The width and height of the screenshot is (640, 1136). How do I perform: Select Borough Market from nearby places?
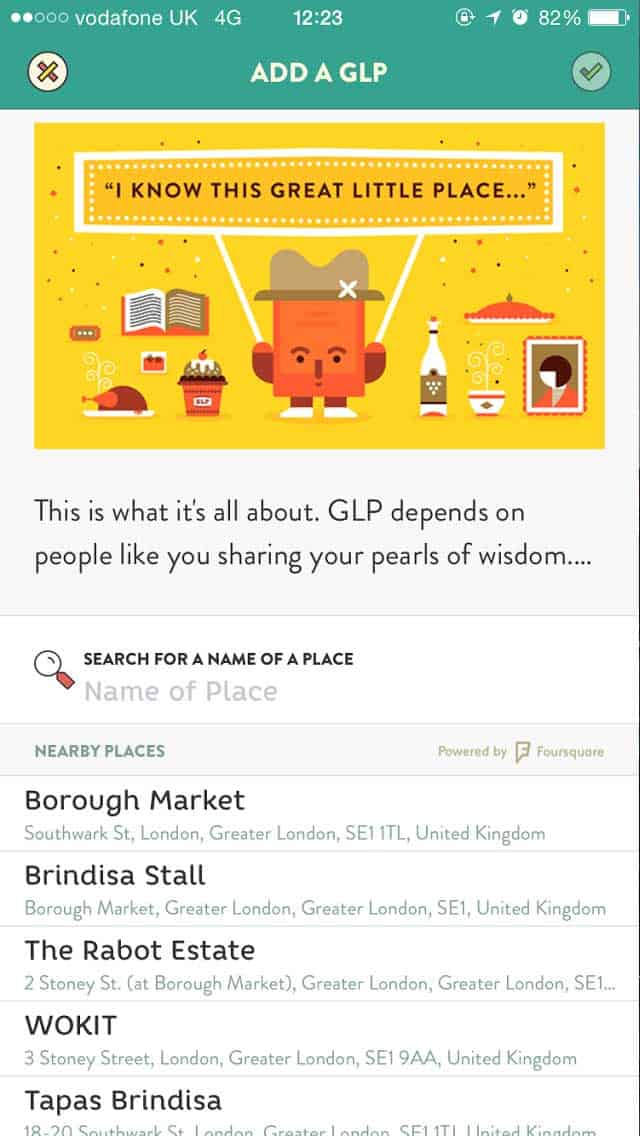click(320, 814)
